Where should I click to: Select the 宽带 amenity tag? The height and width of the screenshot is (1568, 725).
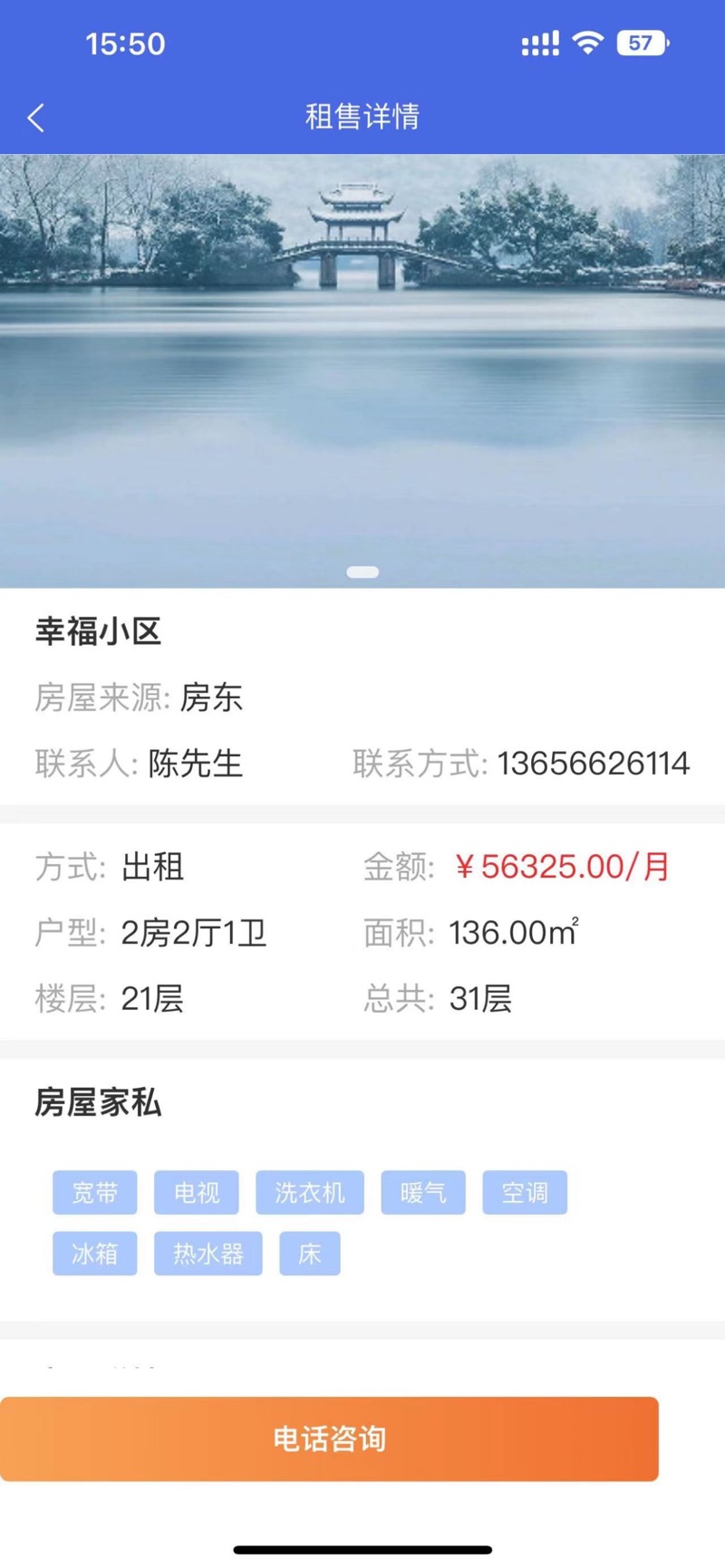[x=94, y=1193]
